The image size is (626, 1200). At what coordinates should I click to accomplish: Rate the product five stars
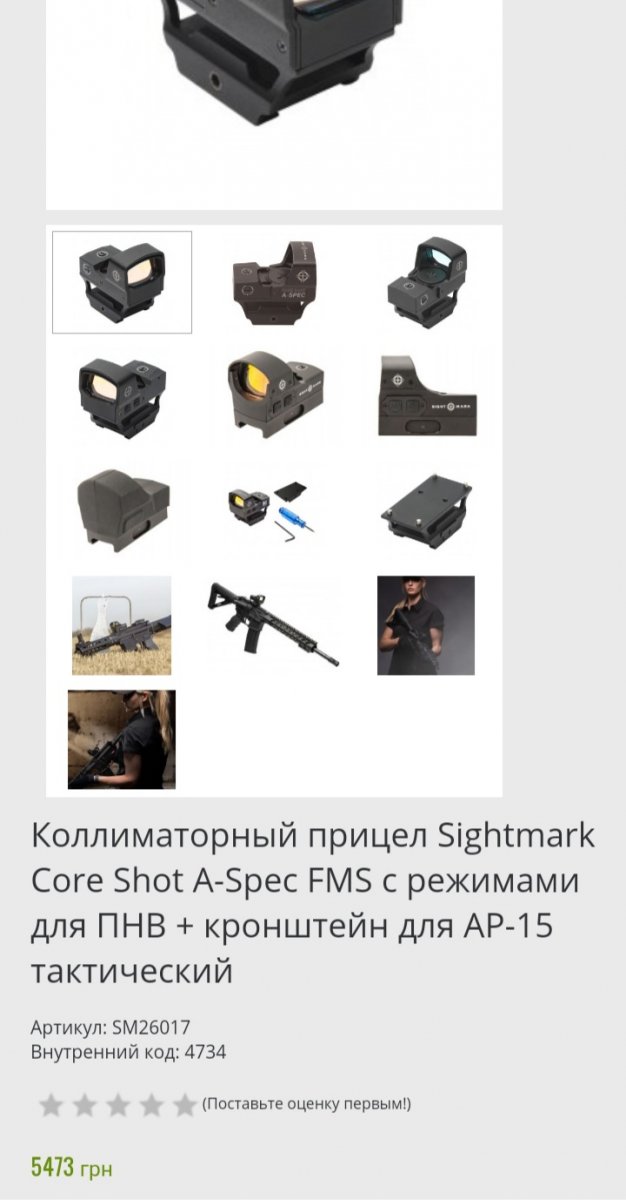pyautogui.click(x=185, y=1105)
